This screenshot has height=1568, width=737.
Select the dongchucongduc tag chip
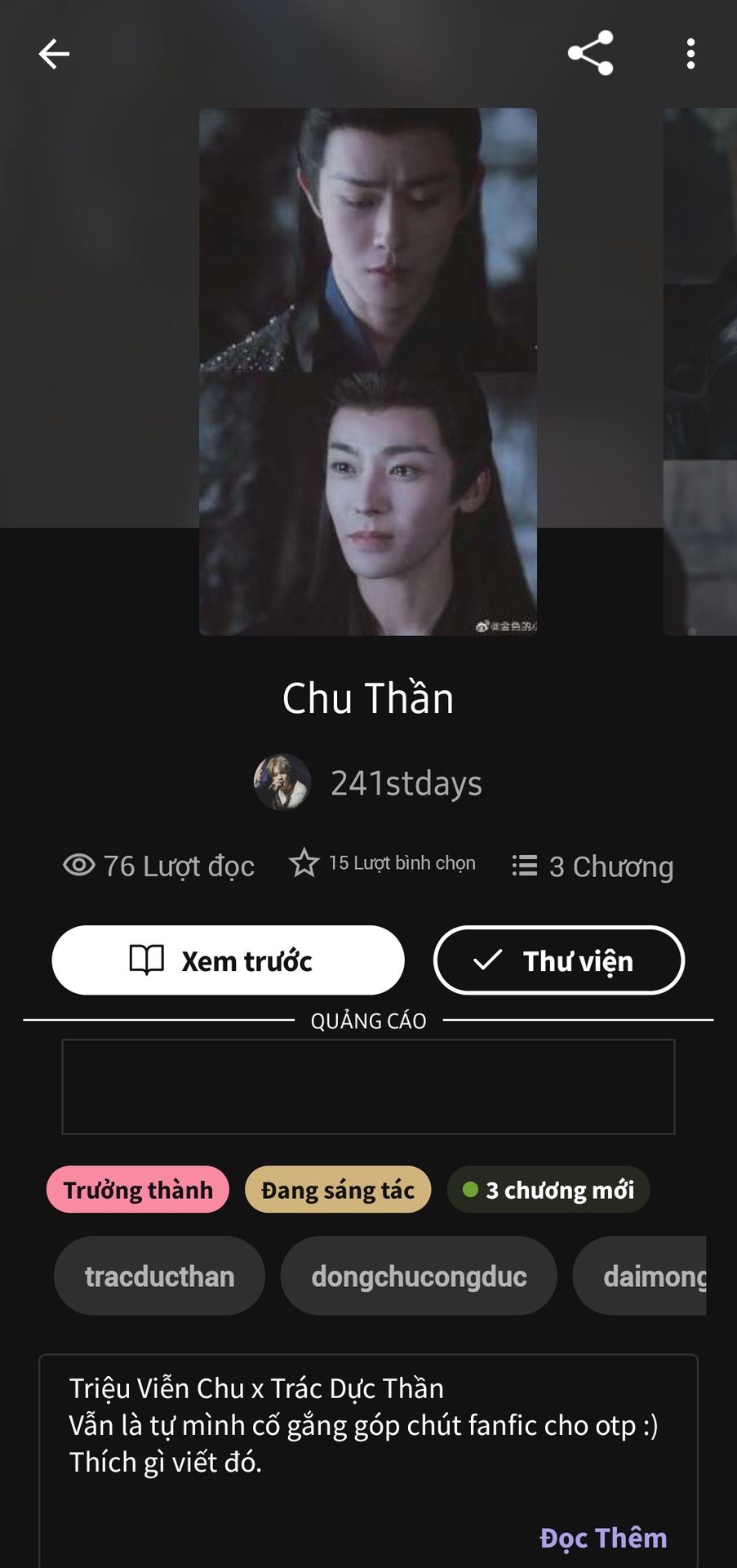tap(419, 1276)
